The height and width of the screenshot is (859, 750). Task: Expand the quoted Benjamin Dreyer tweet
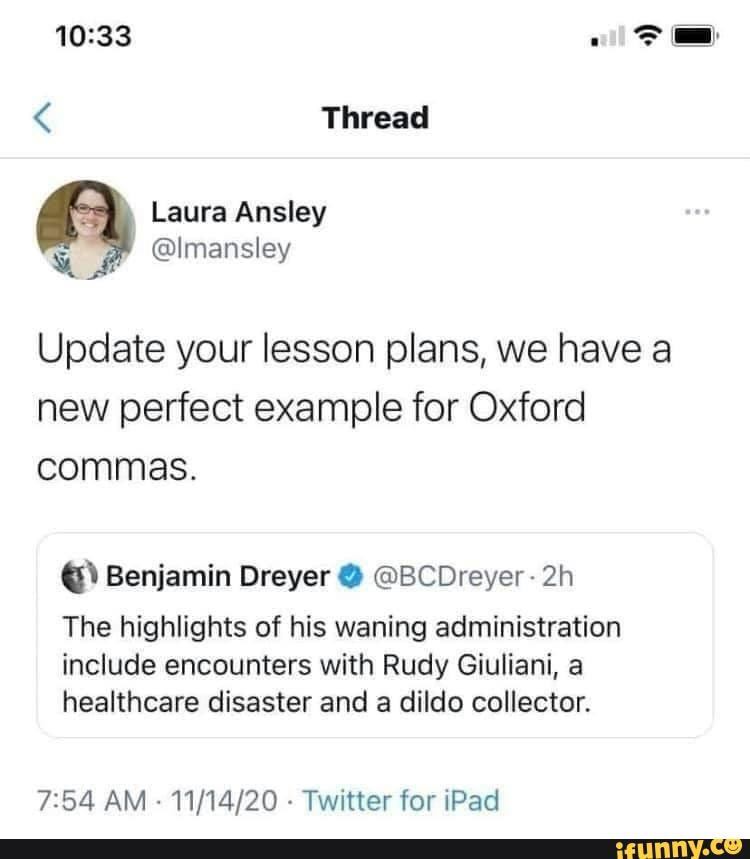coord(375,640)
